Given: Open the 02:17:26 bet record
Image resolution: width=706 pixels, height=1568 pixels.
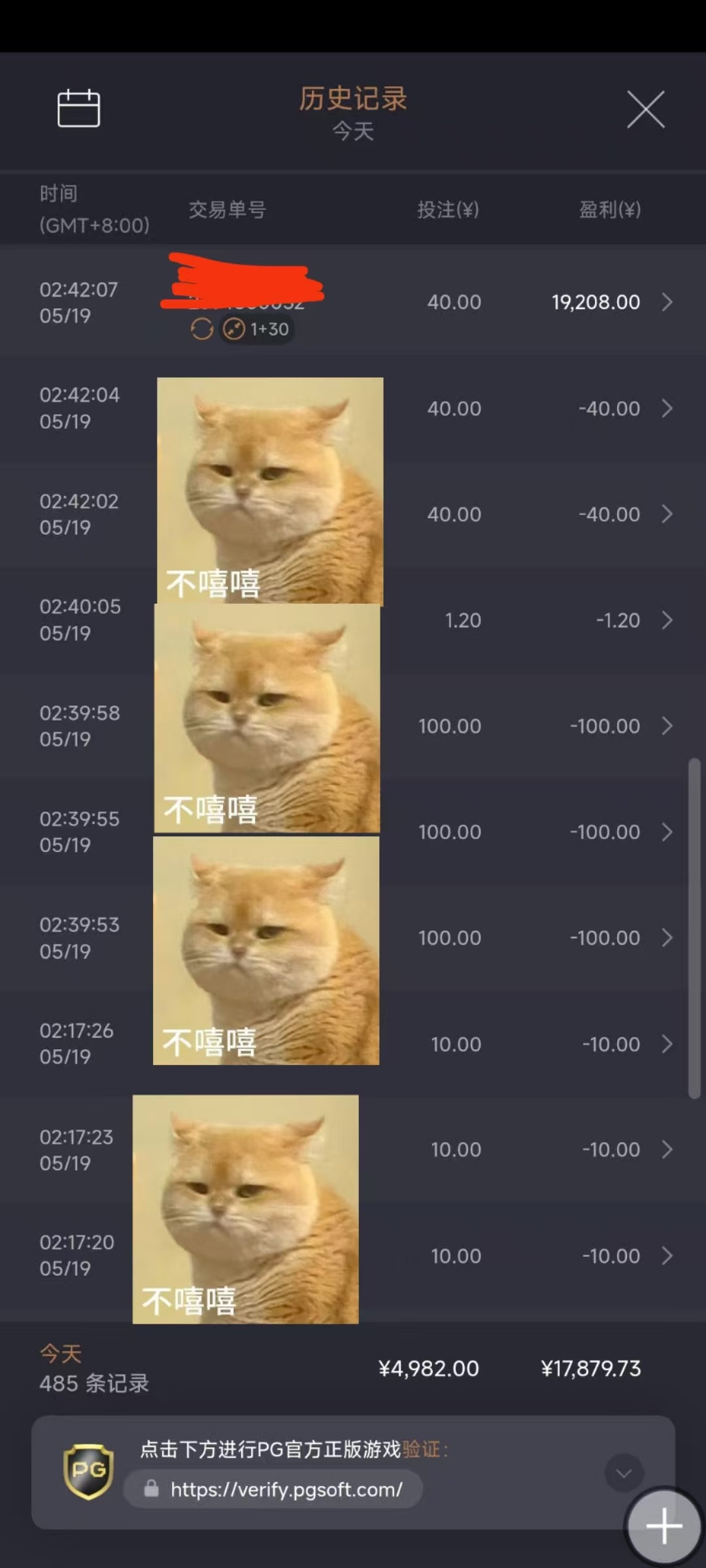Looking at the screenshot, I should pos(666,1044).
